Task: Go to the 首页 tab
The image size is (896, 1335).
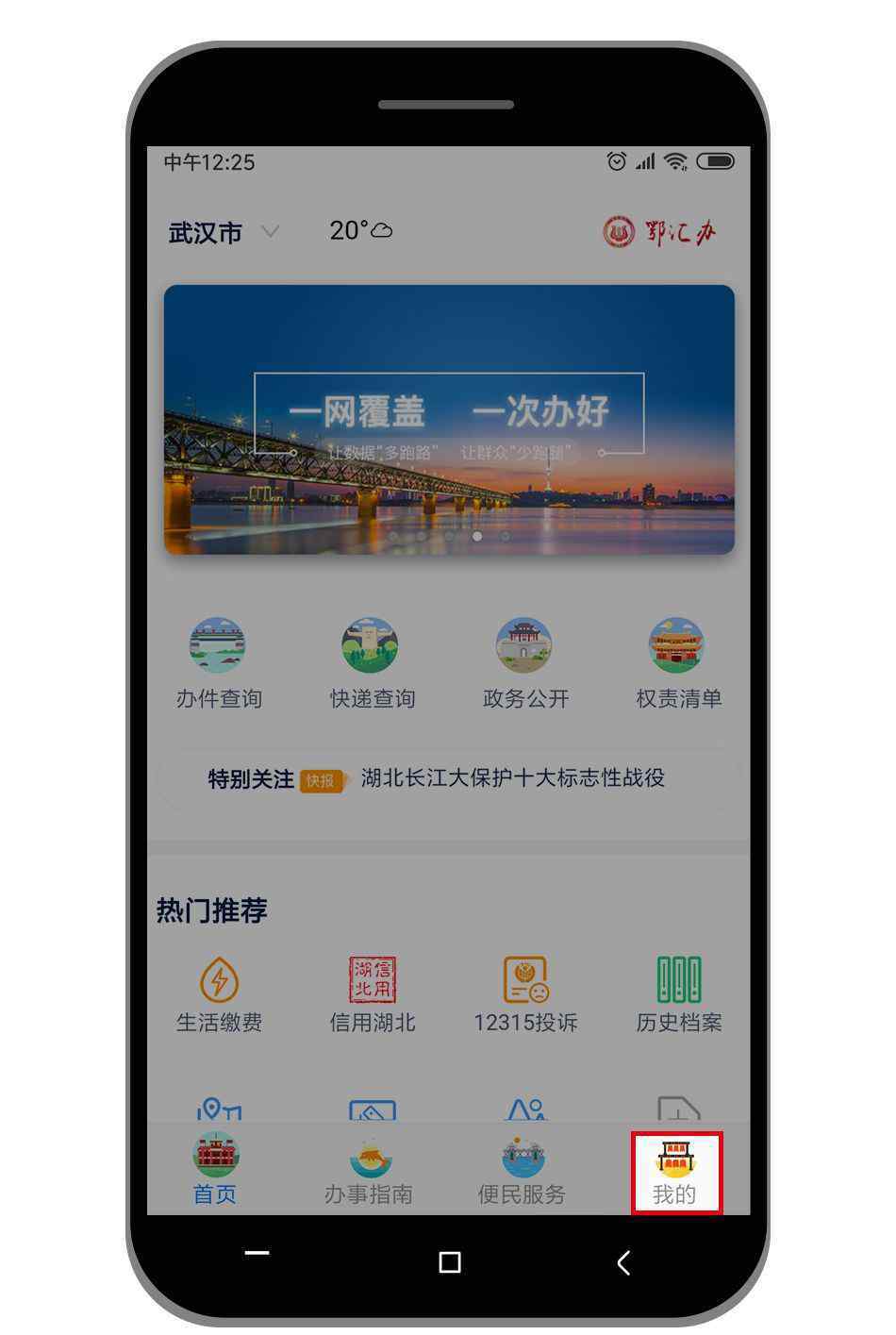Action: click(215, 1173)
